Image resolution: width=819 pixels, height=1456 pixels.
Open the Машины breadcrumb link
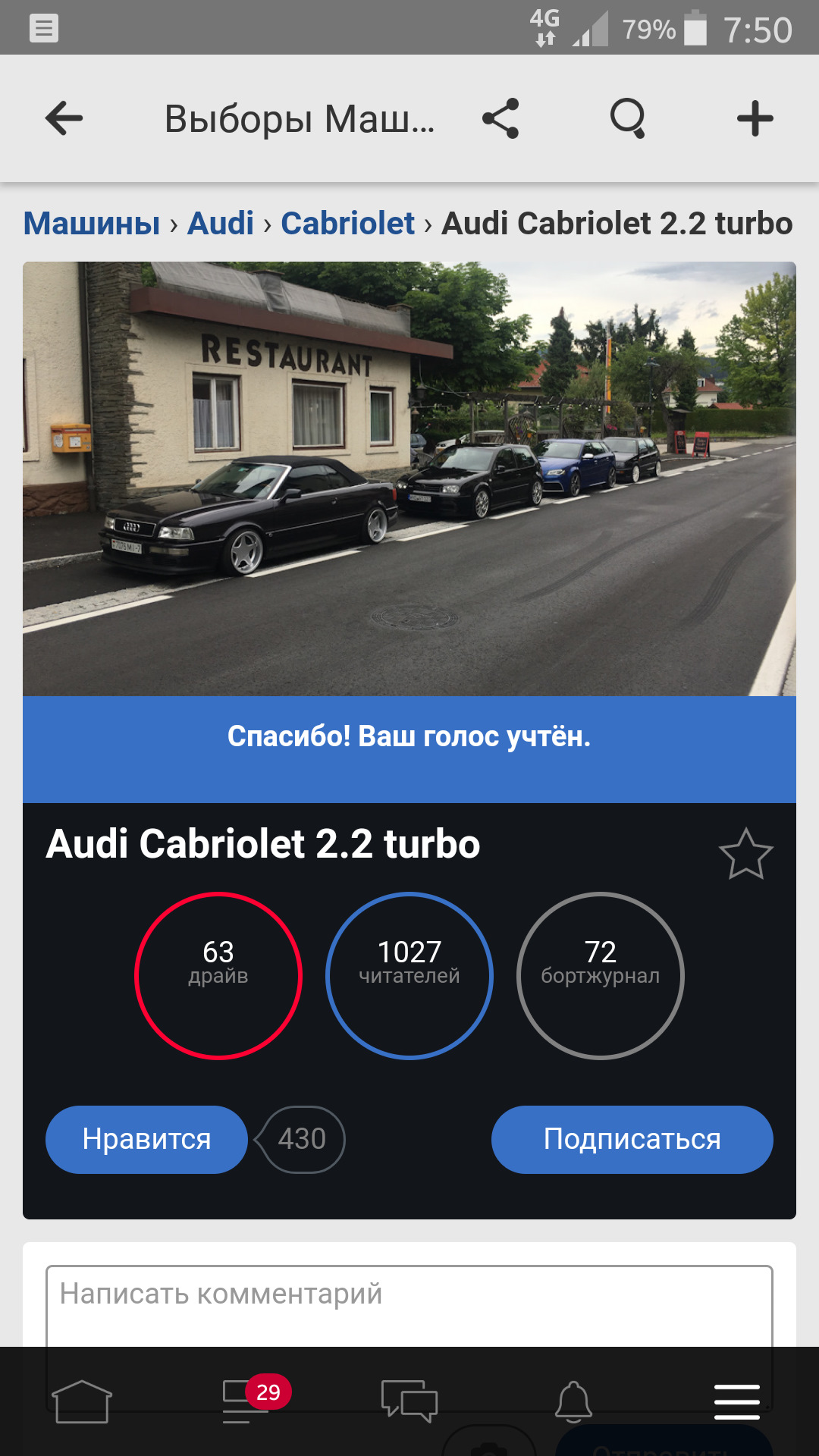tap(92, 224)
